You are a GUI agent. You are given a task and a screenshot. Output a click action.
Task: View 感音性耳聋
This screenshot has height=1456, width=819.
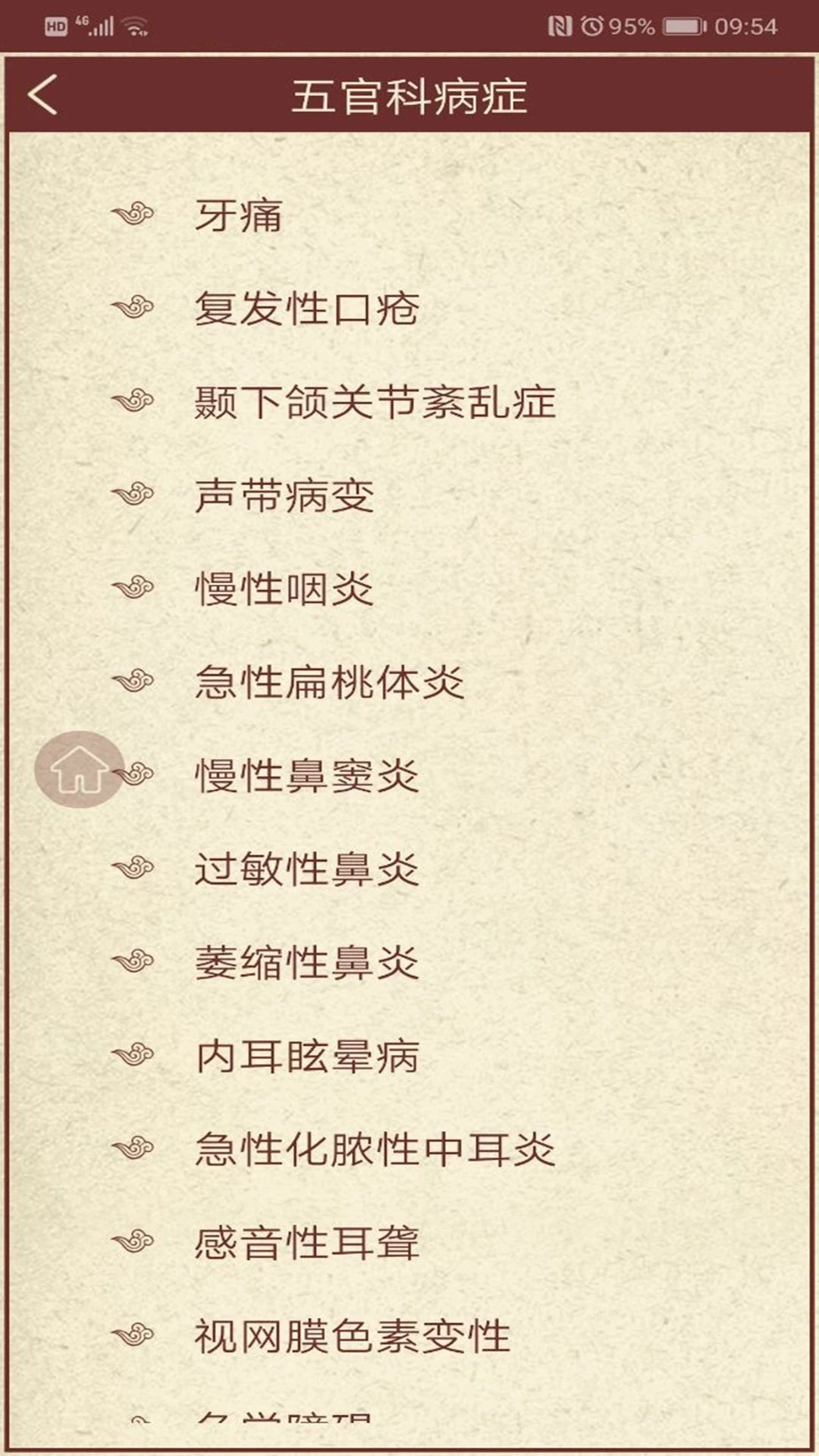point(306,1243)
